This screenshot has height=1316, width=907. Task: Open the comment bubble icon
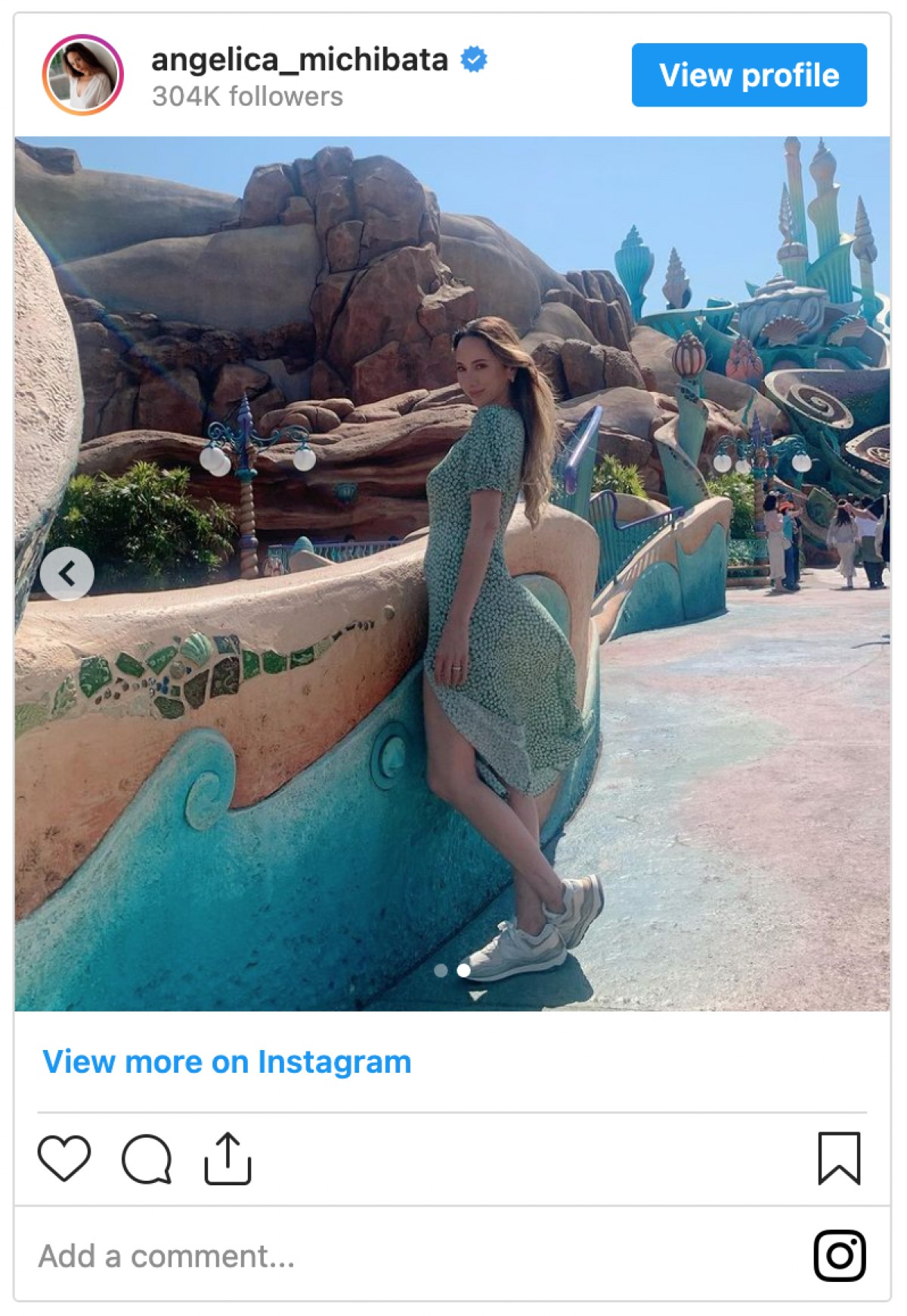click(147, 1158)
